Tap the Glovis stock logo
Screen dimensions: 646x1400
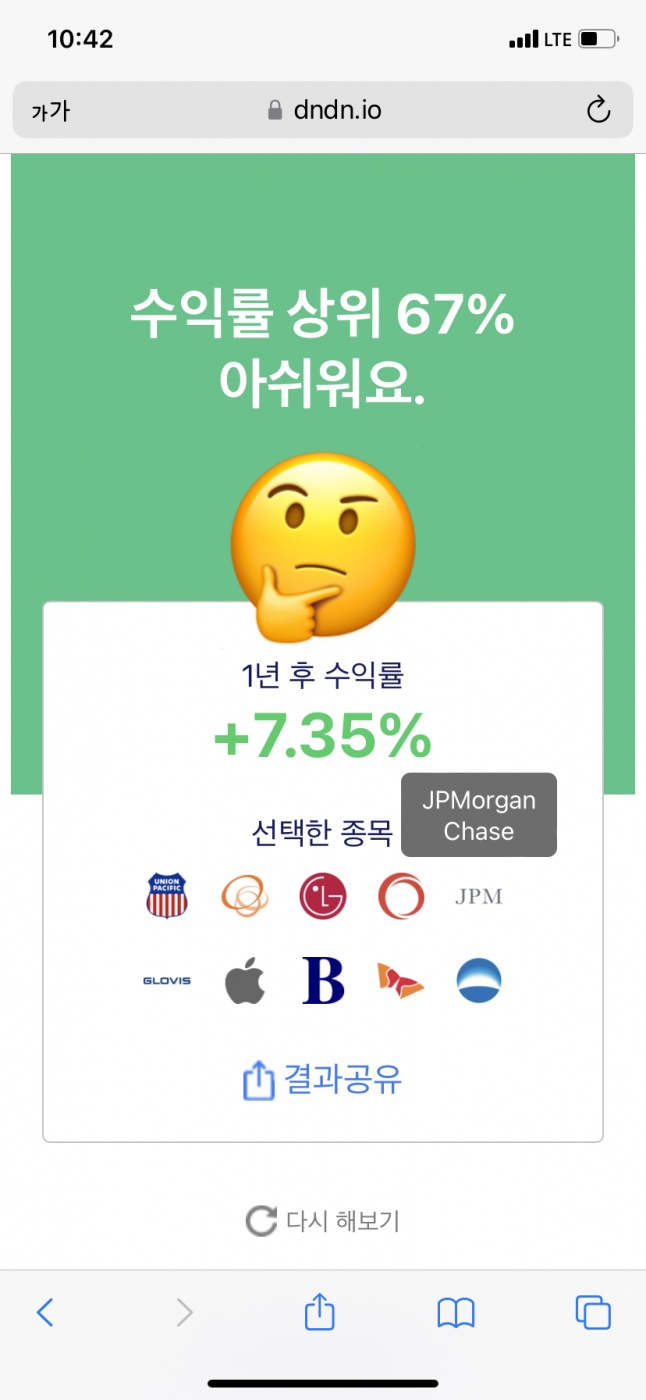(167, 981)
